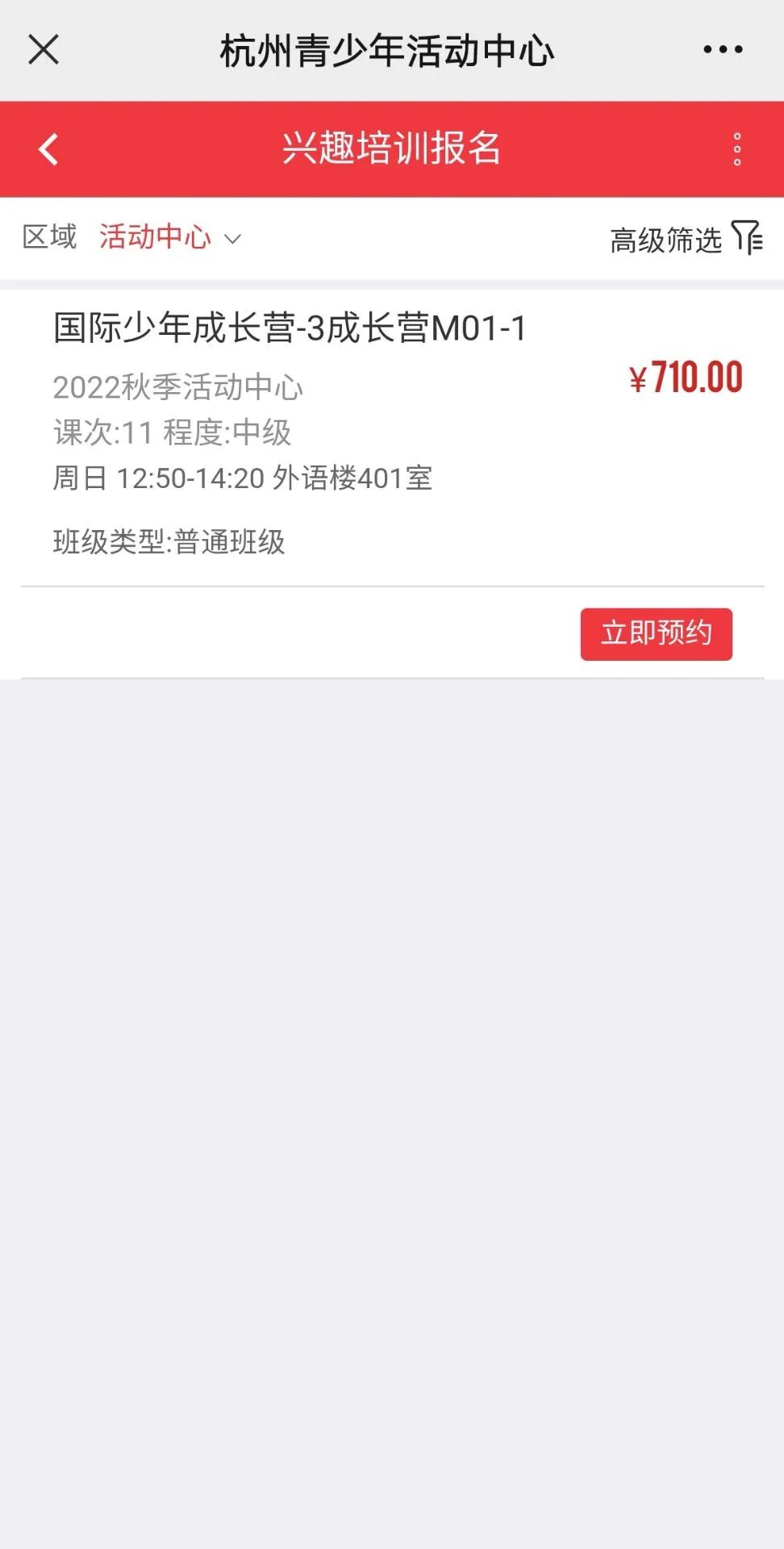The width and height of the screenshot is (784, 1549).
Task: Tap 立即预约 to reserve now
Action: [x=656, y=634]
